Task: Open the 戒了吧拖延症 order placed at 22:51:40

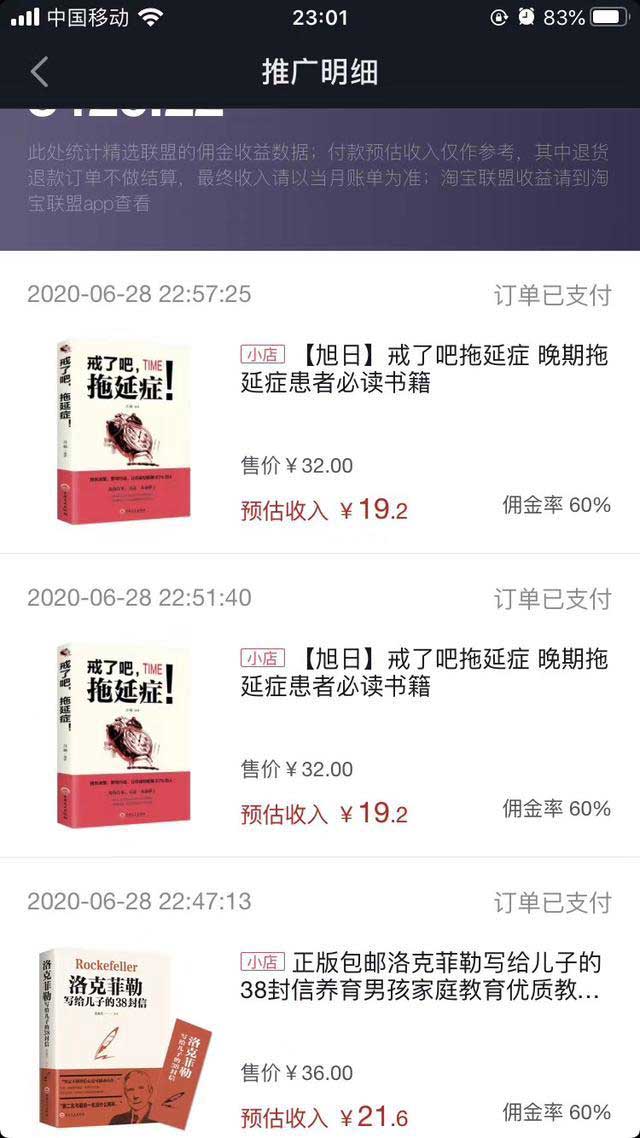Action: tap(423, 673)
